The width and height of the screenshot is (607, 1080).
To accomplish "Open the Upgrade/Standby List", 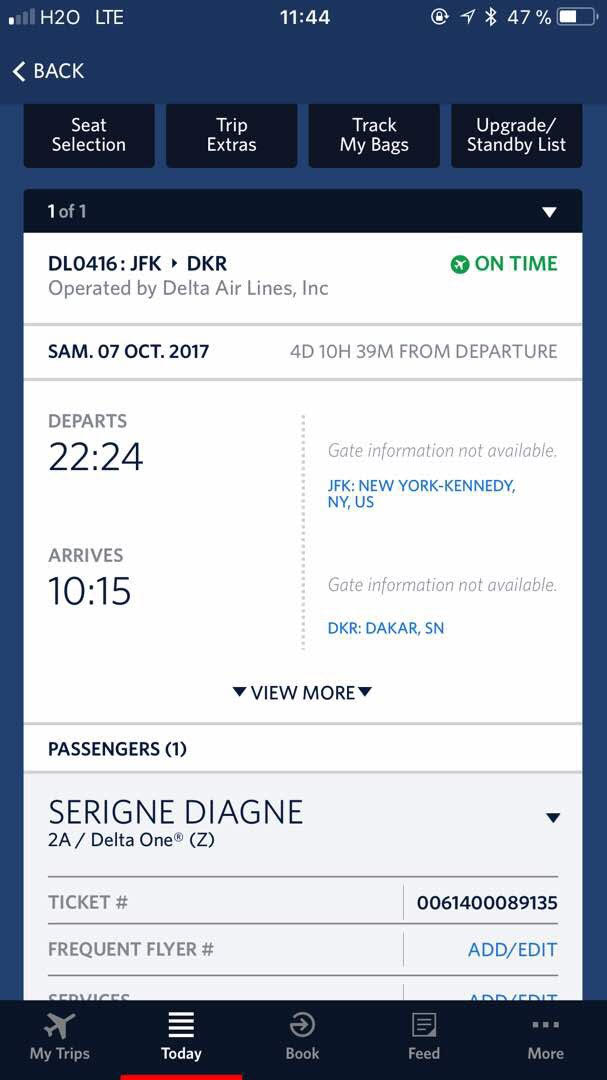I will [x=516, y=135].
